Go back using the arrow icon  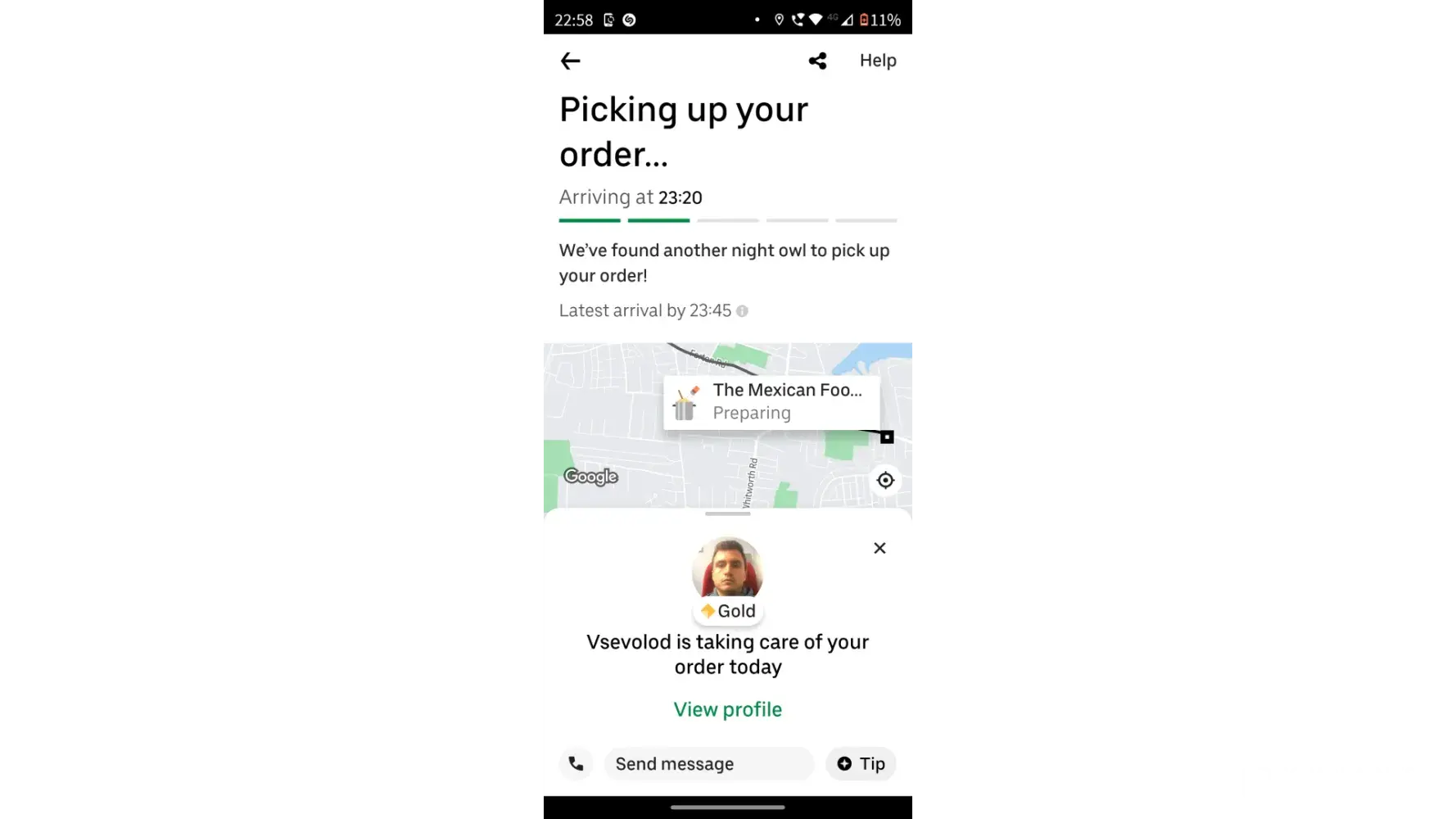point(570,61)
